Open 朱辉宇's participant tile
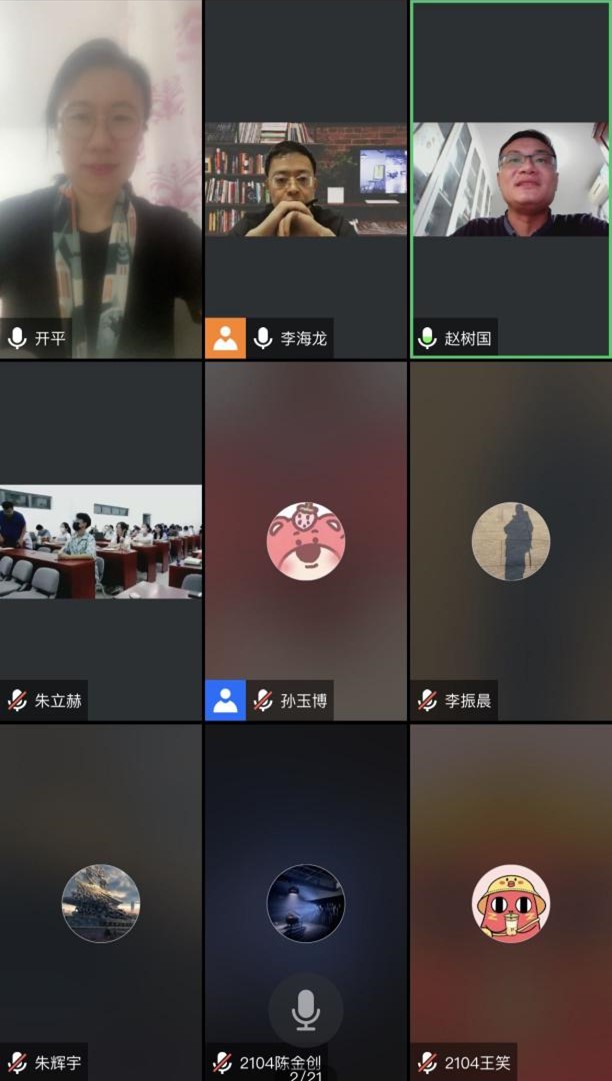 pos(101,903)
